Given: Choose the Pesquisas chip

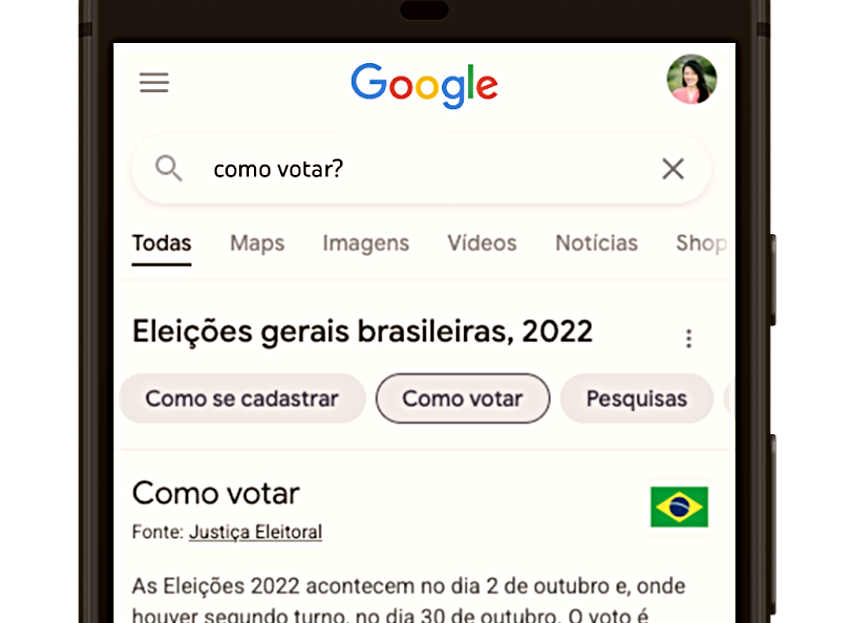Looking at the screenshot, I should tap(636, 399).
